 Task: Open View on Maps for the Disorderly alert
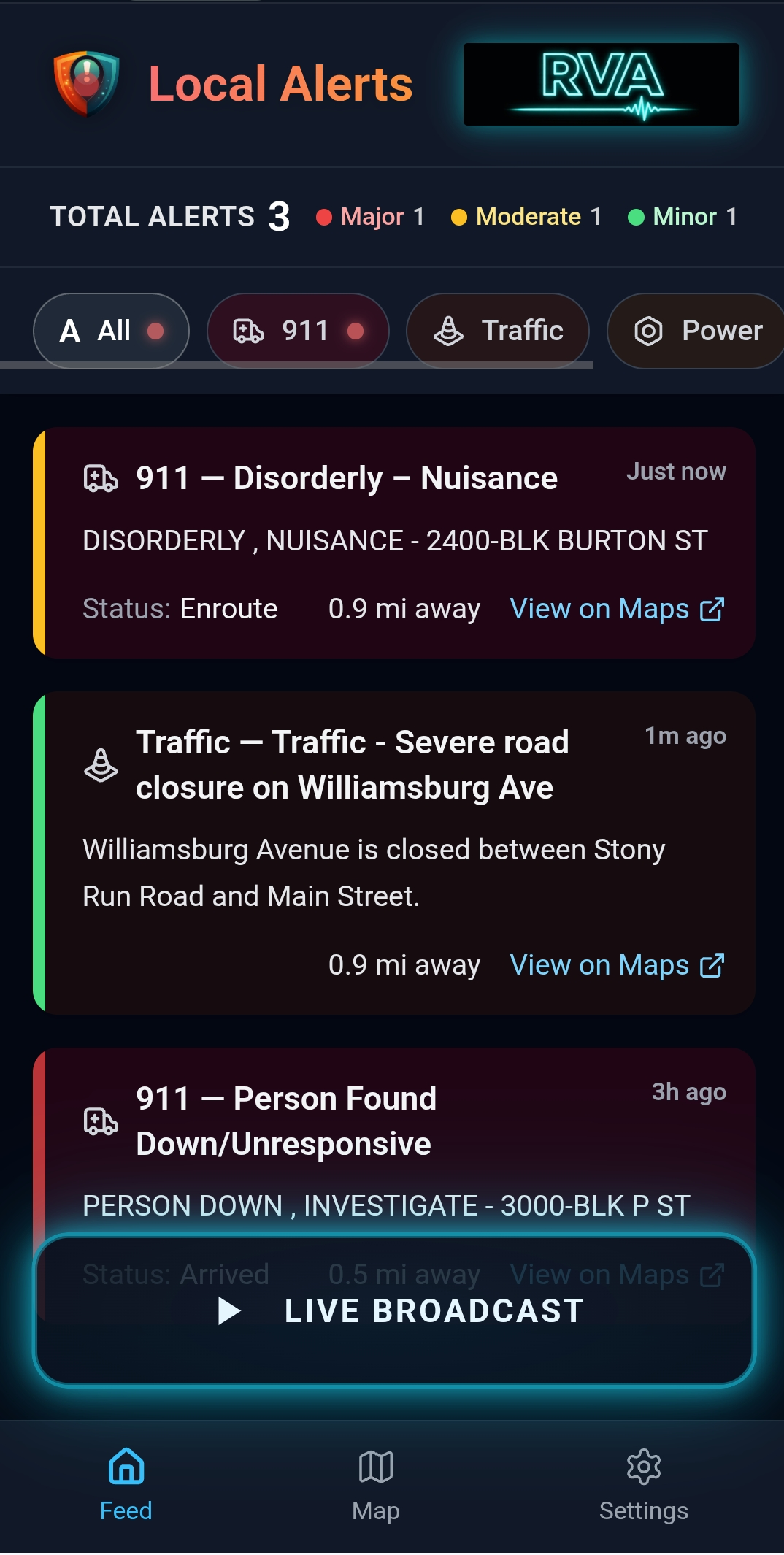tap(600, 608)
